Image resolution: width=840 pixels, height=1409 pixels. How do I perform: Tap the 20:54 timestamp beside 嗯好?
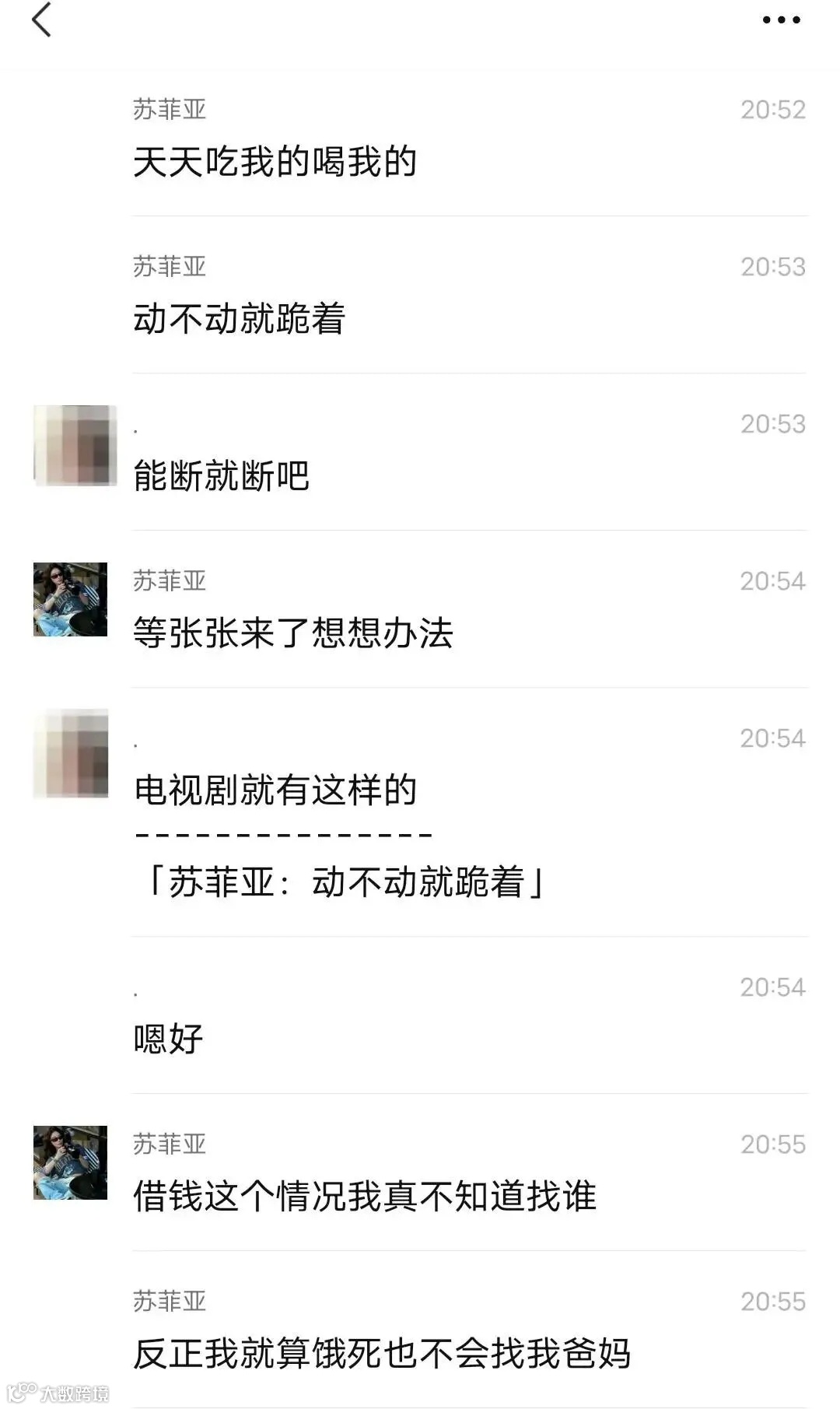(x=773, y=987)
